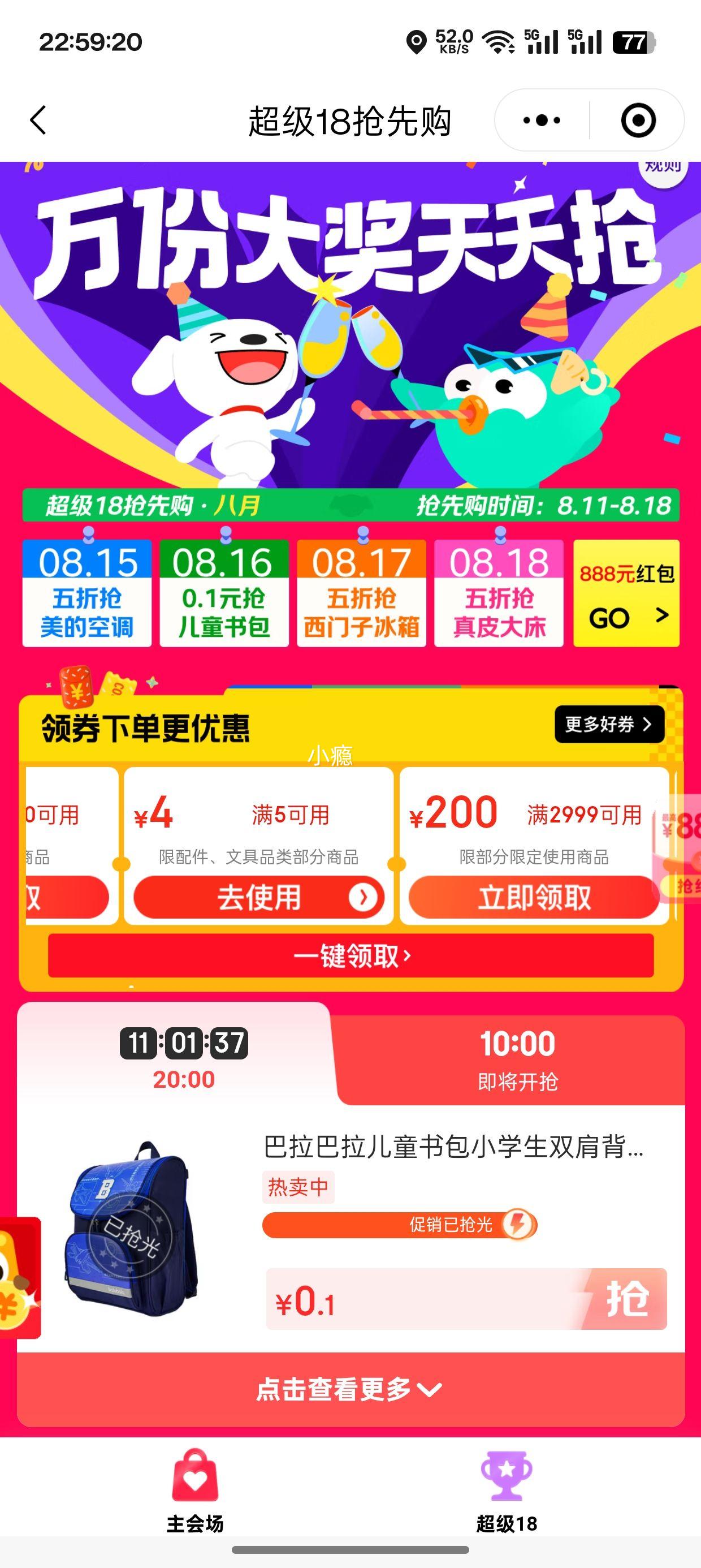
Task: Open 更多好券 coupon list
Action: (x=608, y=725)
